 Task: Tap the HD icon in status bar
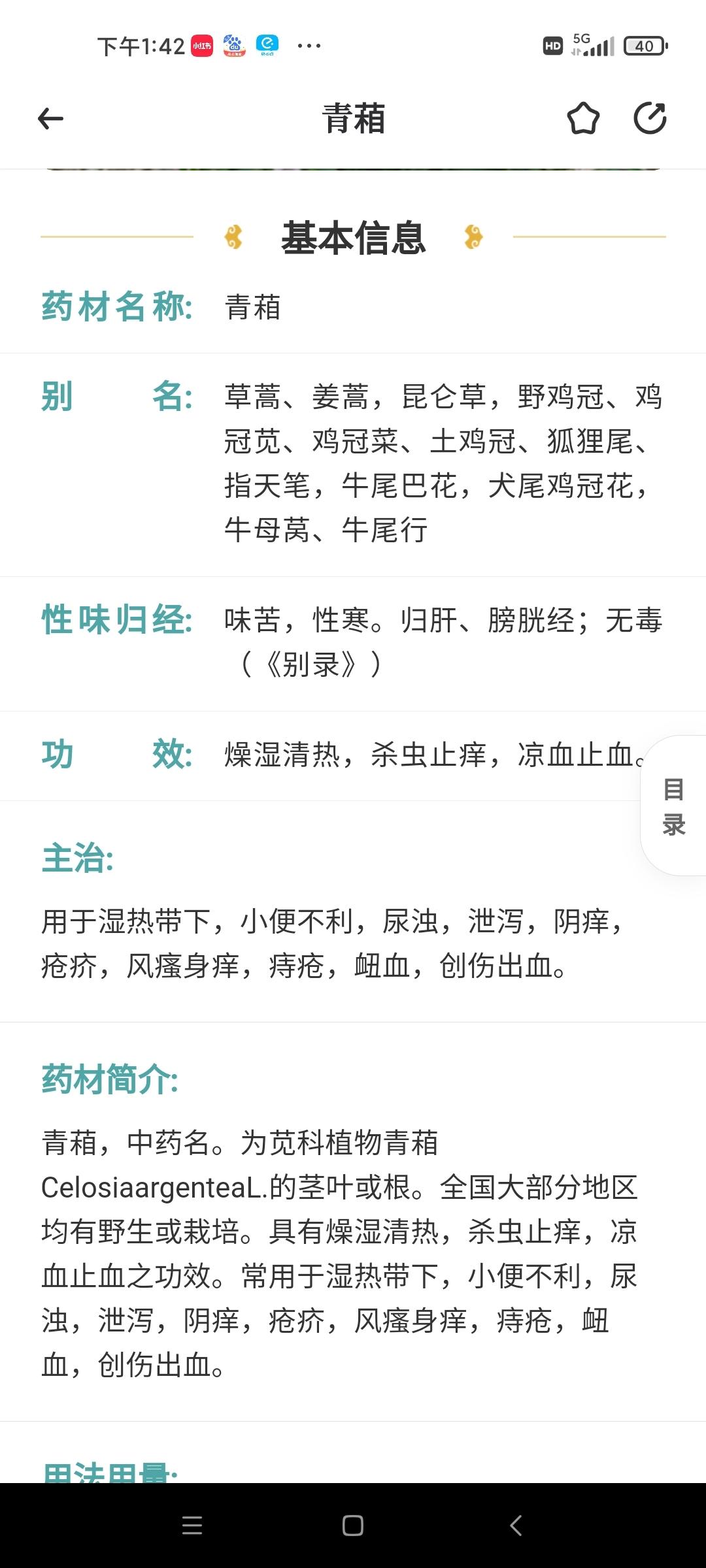[553, 46]
